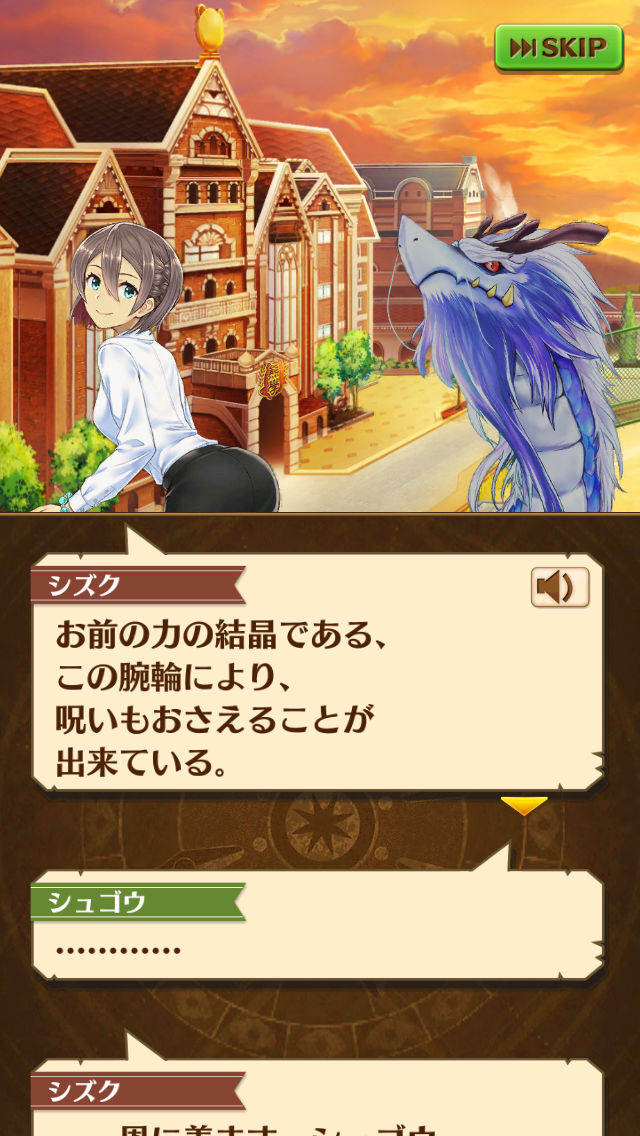Skip the story scene
Viewport: 640px width, 1136px height.
pos(558,48)
